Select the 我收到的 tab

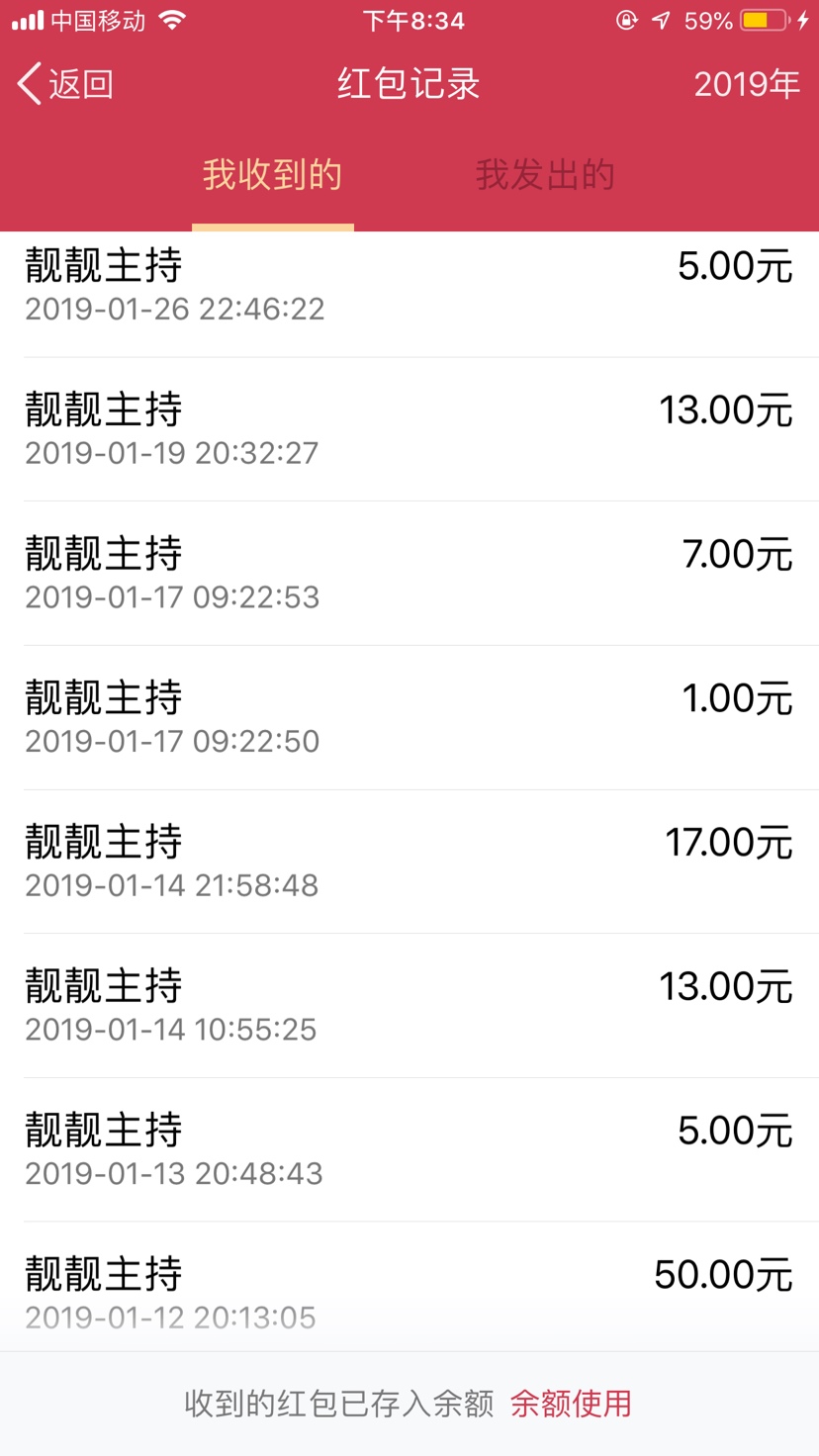(x=272, y=175)
